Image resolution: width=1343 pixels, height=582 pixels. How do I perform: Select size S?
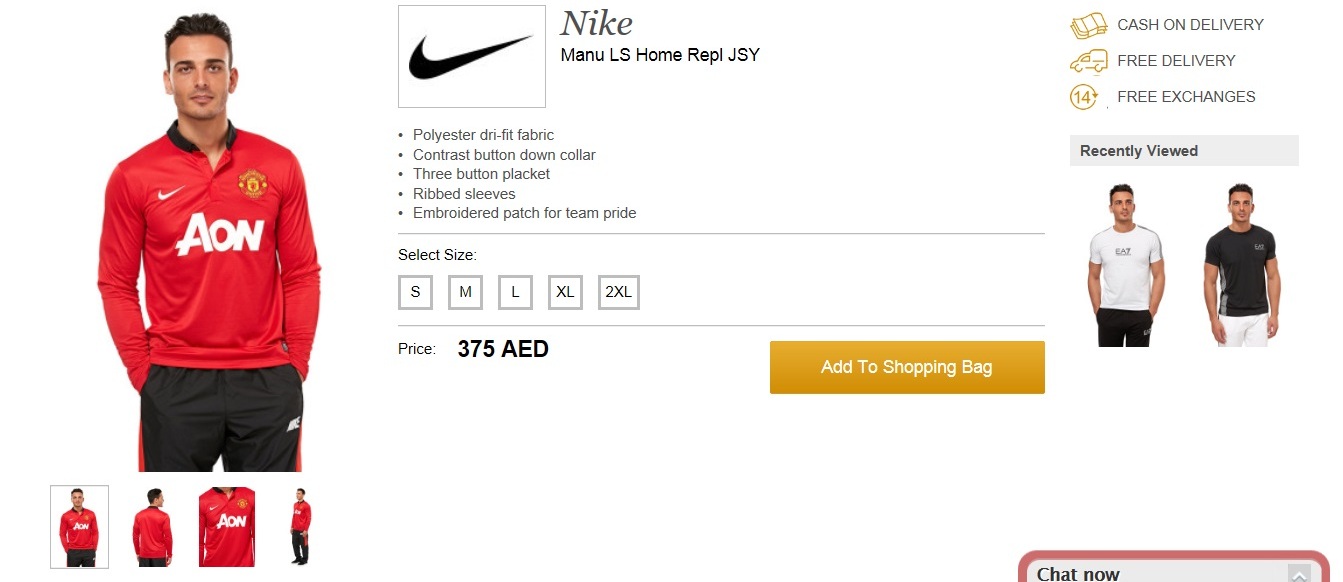tap(415, 292)
